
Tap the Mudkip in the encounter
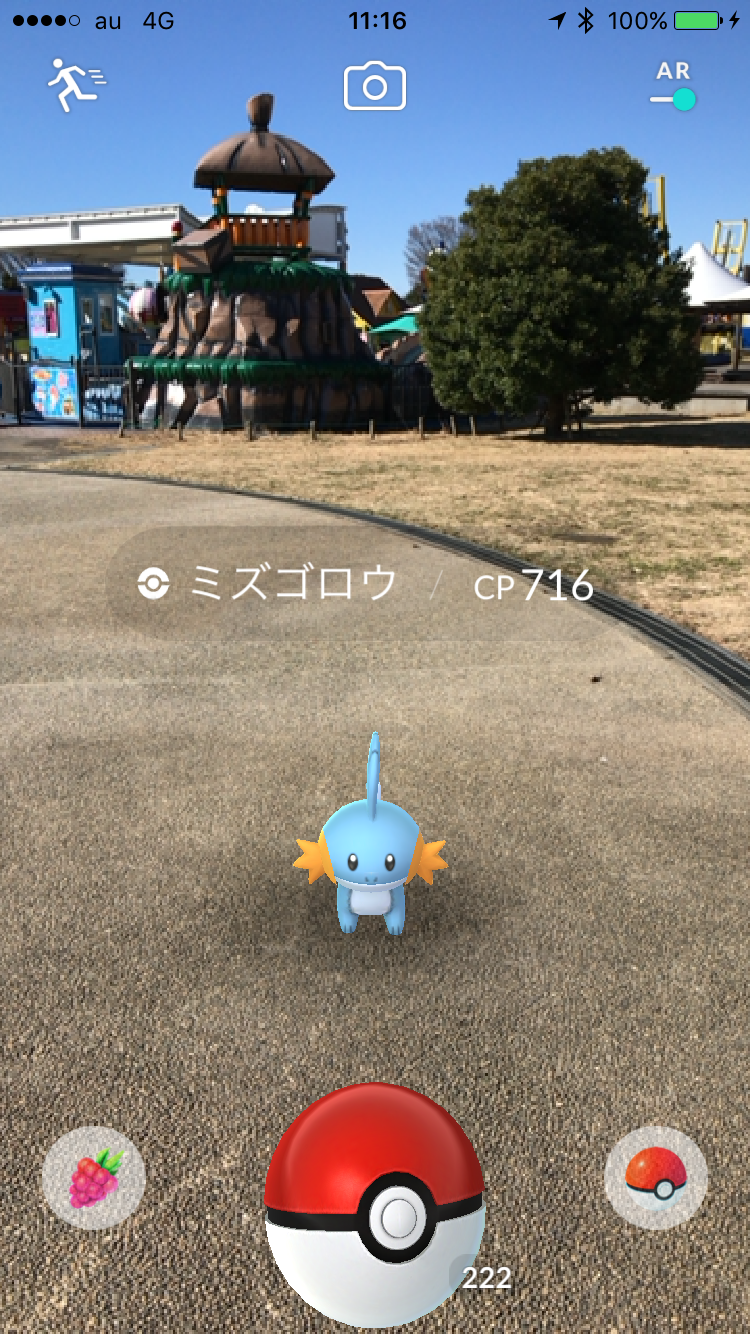[x=370, y=839]
